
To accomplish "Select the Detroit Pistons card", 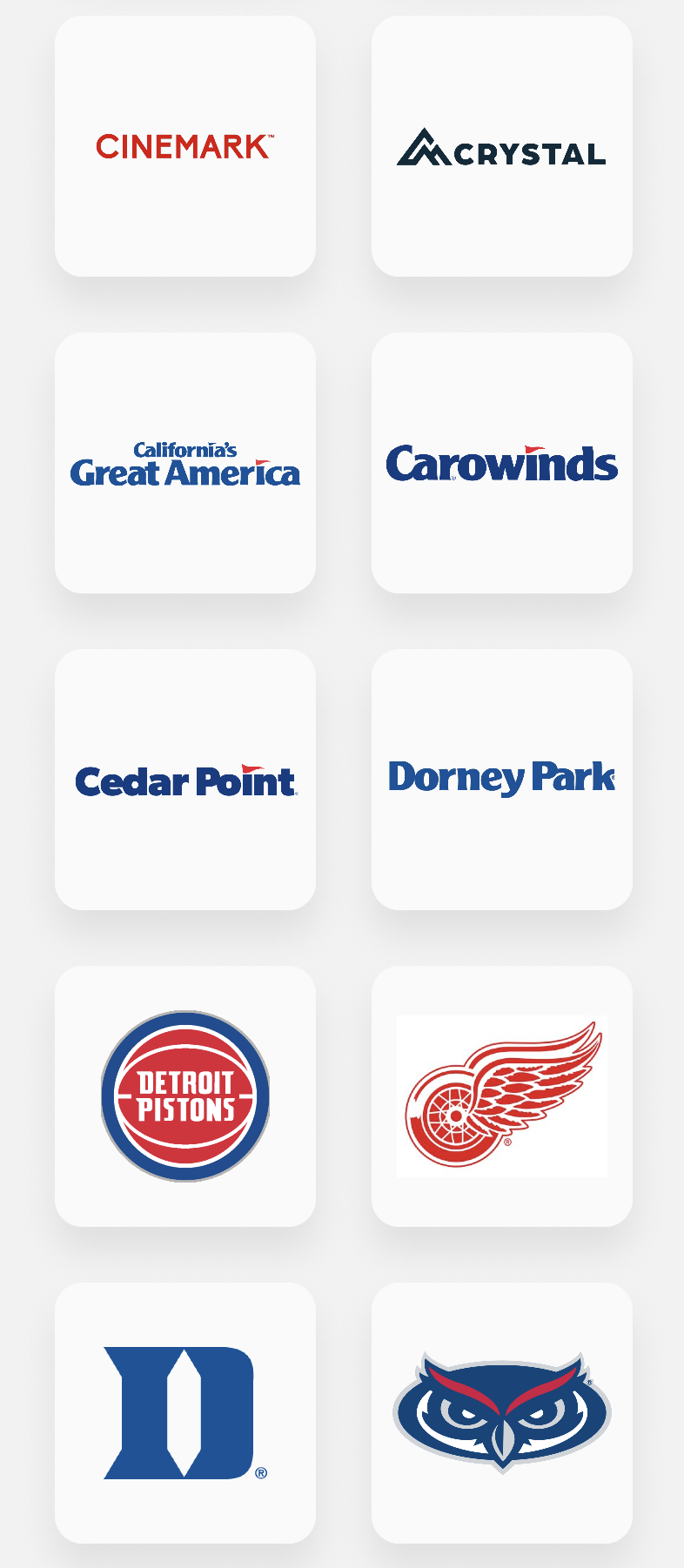I will click(x=184, y=1096).
